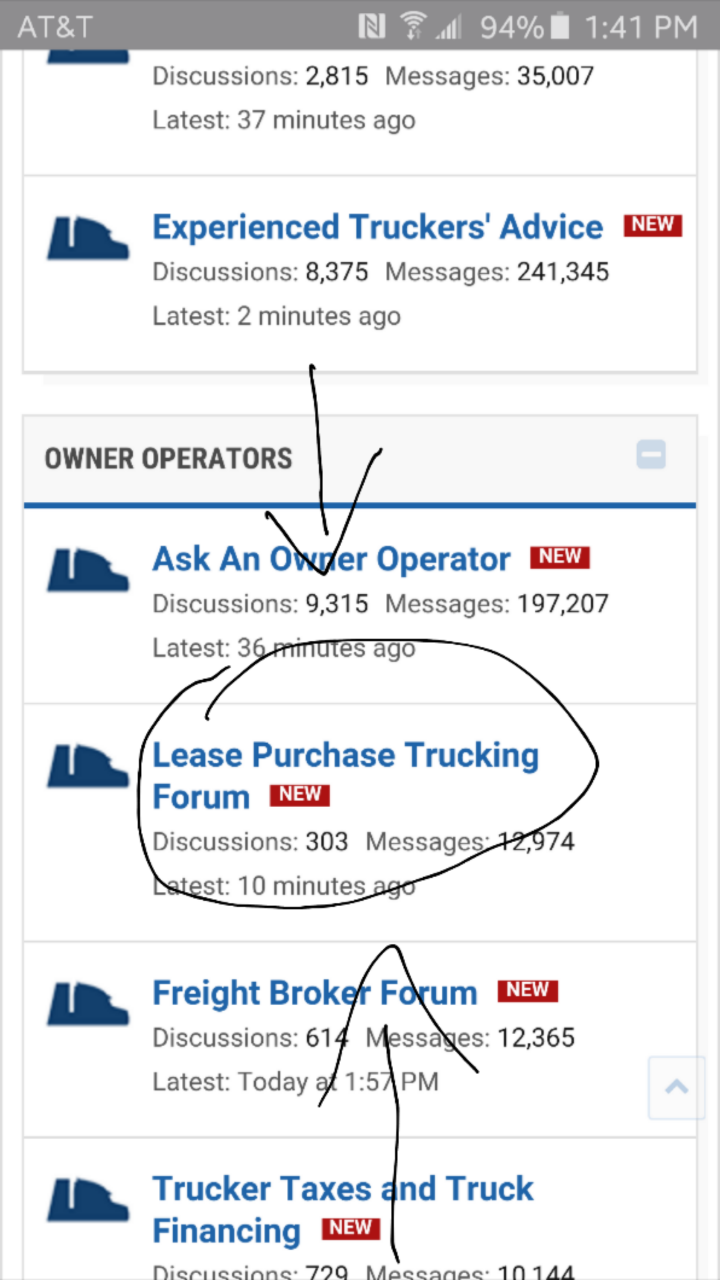Open Lease Purchase Trucking Forum
This screenshot has height=1280, width=720.
click(x=345, y=756)
